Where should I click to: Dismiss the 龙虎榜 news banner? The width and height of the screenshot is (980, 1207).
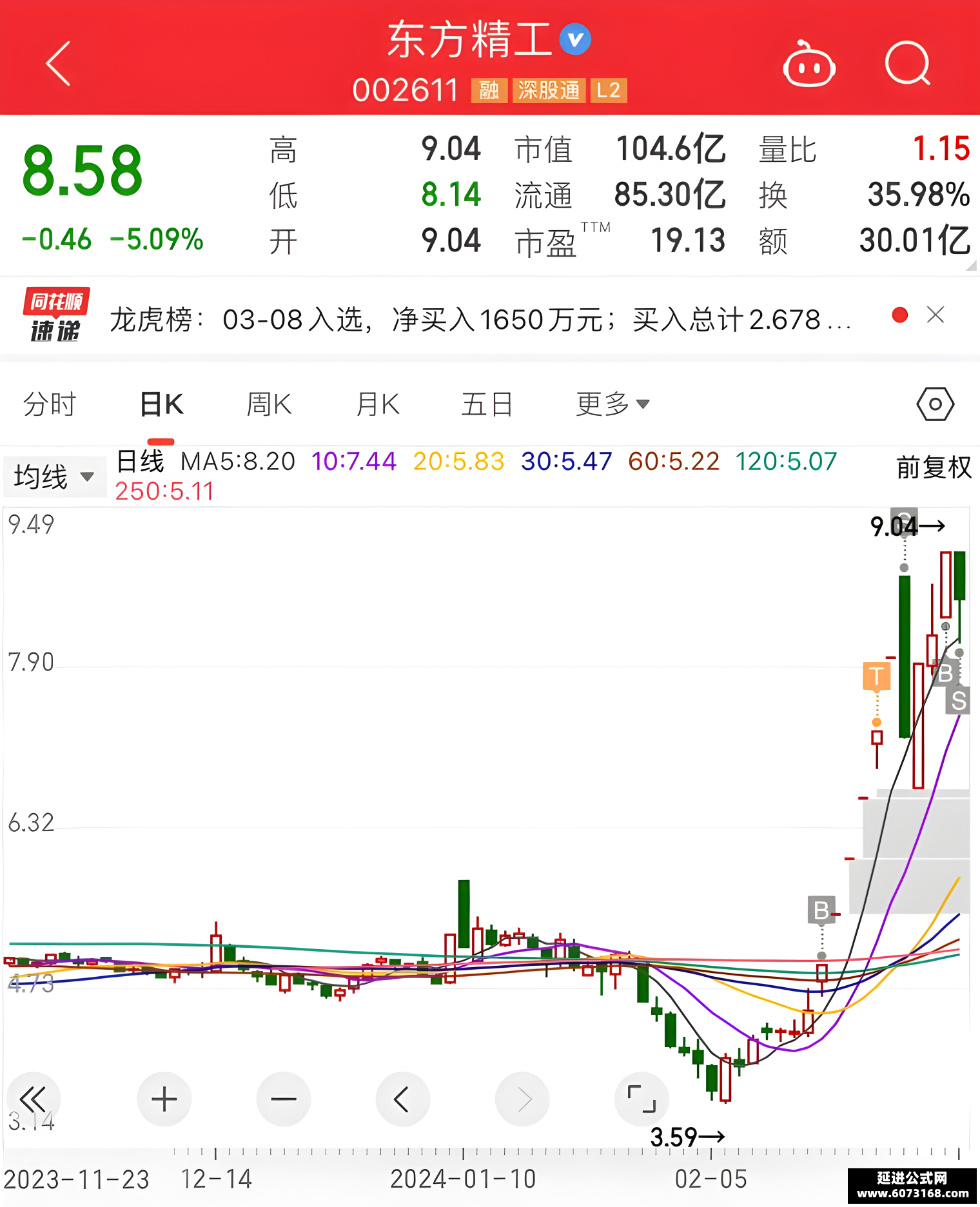(x=935, y=315)
